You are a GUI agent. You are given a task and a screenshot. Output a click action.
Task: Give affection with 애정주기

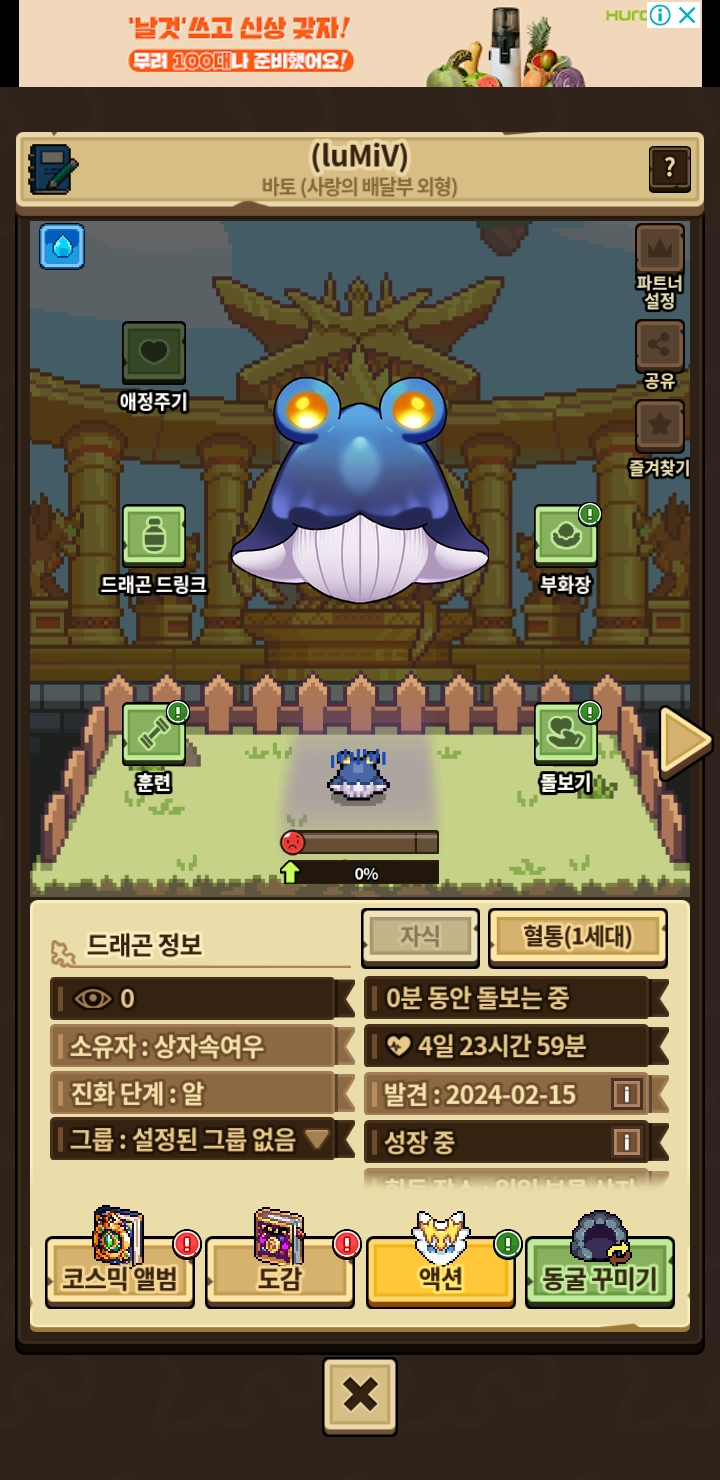pos(154,353)
